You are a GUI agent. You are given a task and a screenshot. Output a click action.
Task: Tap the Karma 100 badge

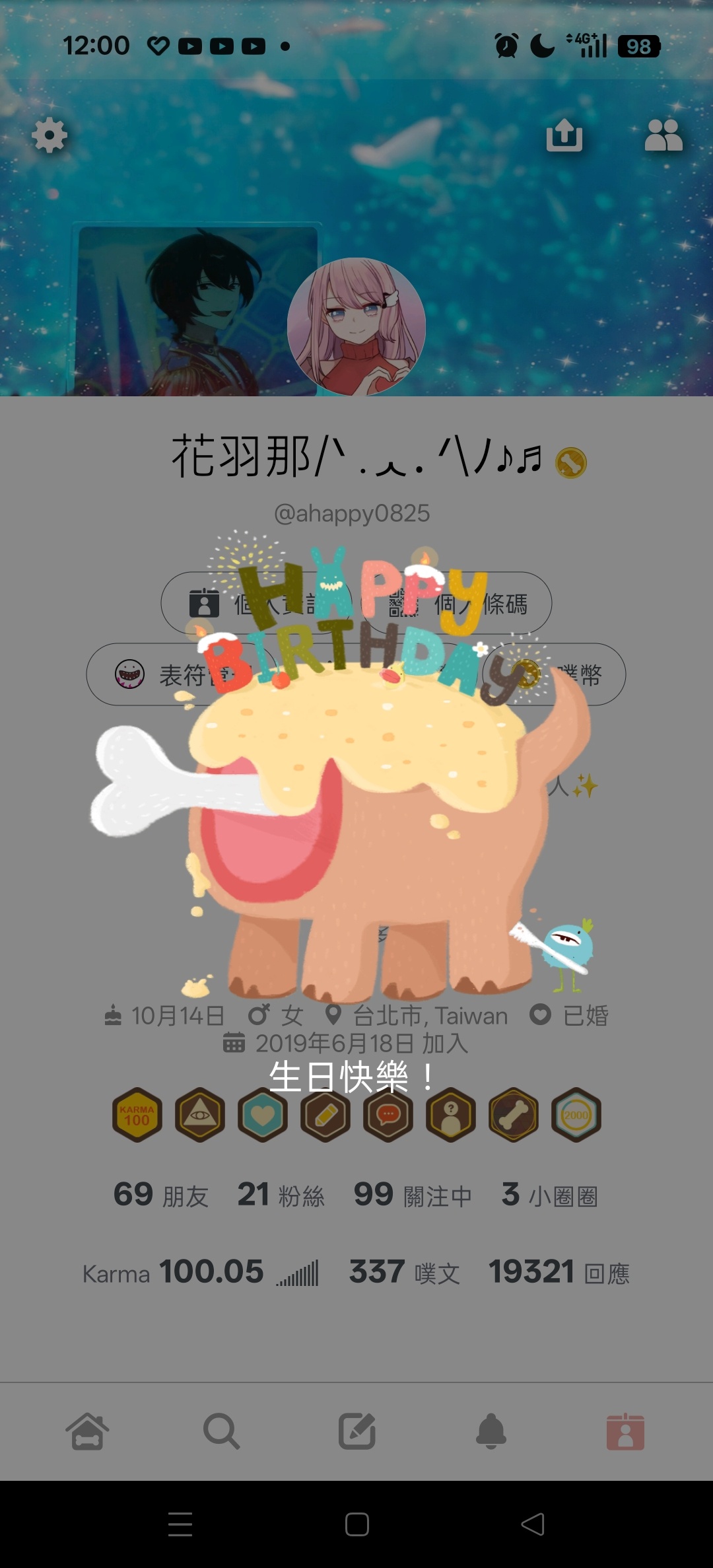coord(137,1115)
